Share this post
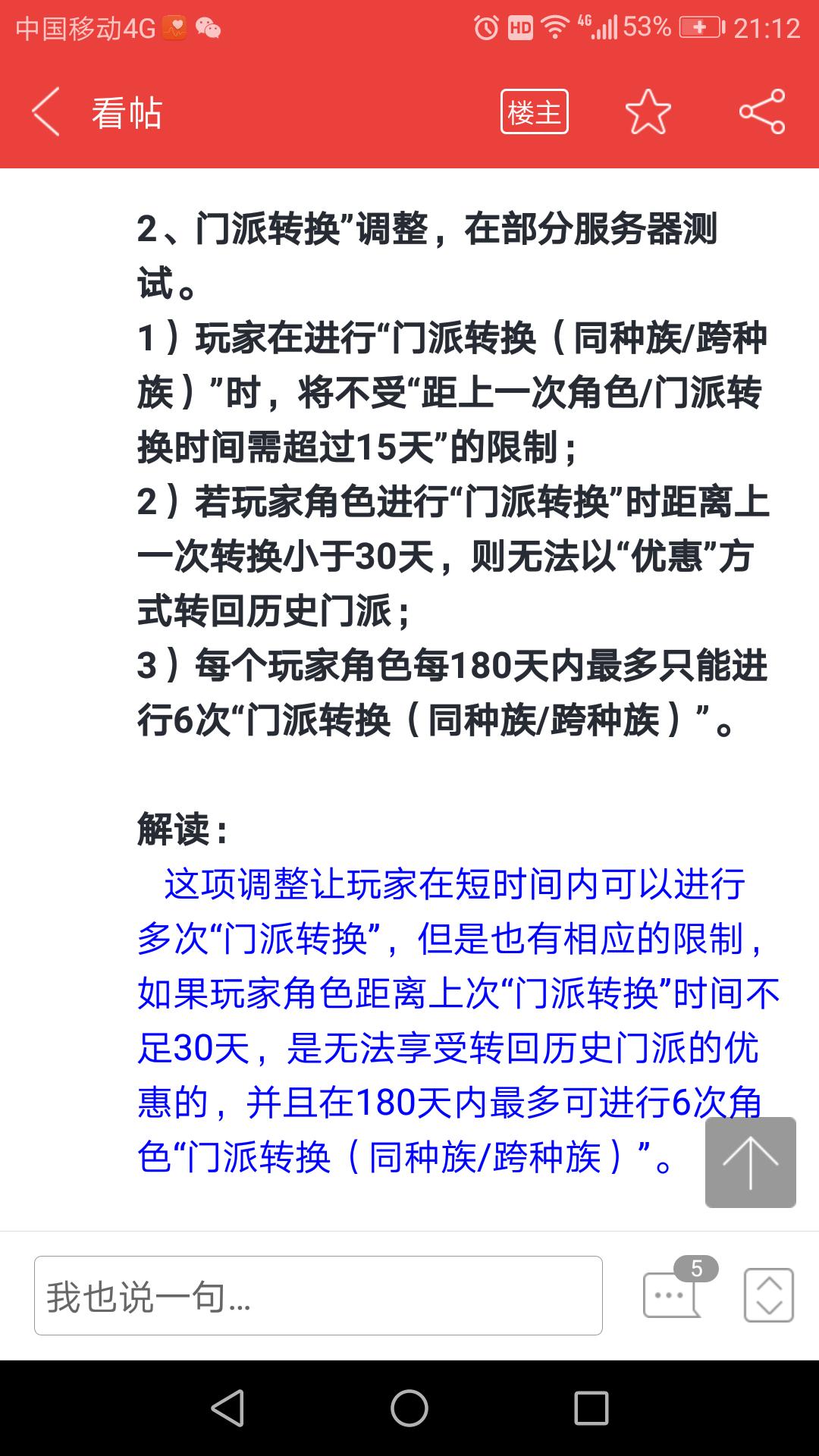Viewport: 819px width, 1456px height. pyautogui.click(x=761, y=112)
